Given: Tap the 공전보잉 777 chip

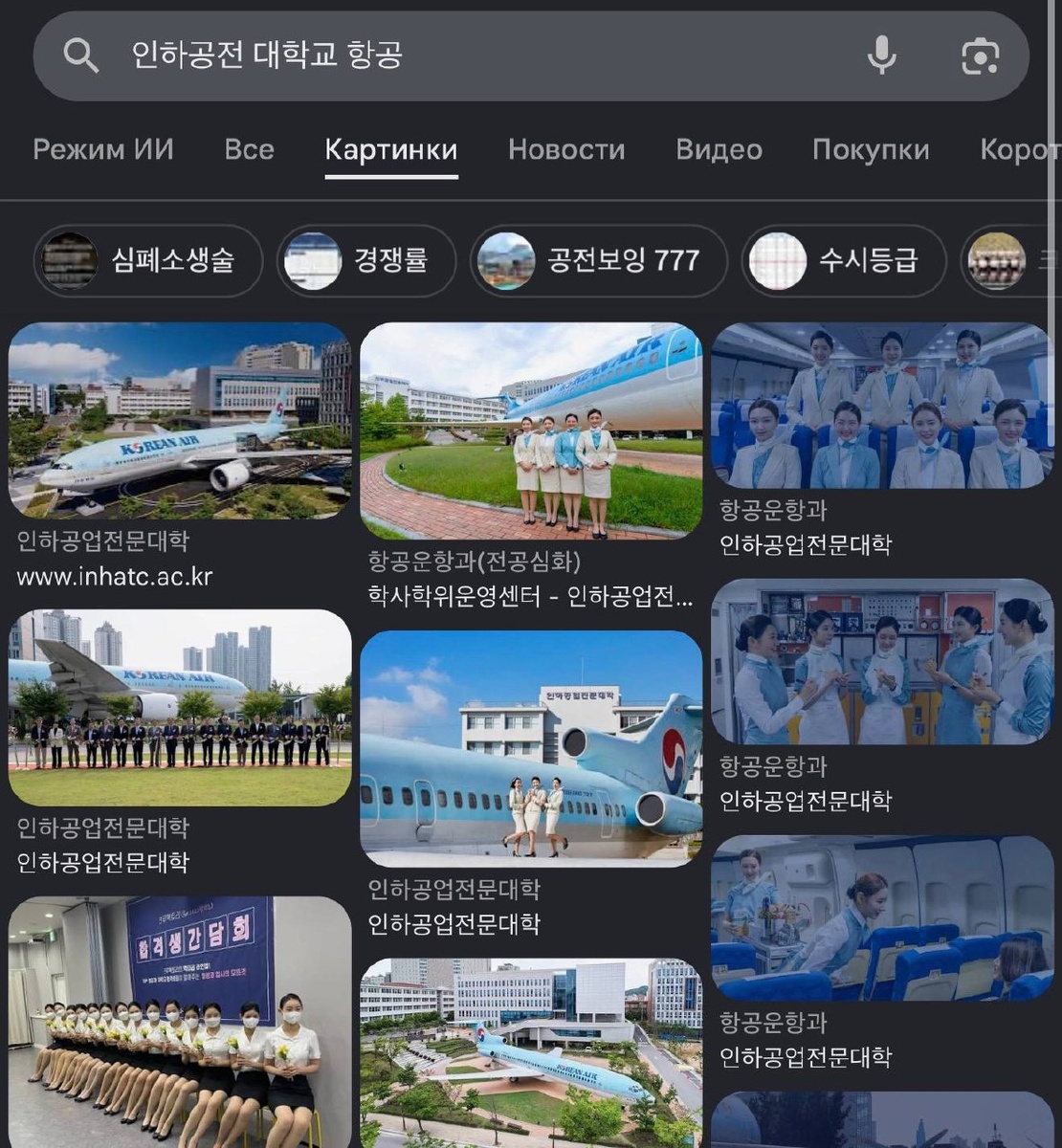Looking at the screenshot, I should point(599,260).
